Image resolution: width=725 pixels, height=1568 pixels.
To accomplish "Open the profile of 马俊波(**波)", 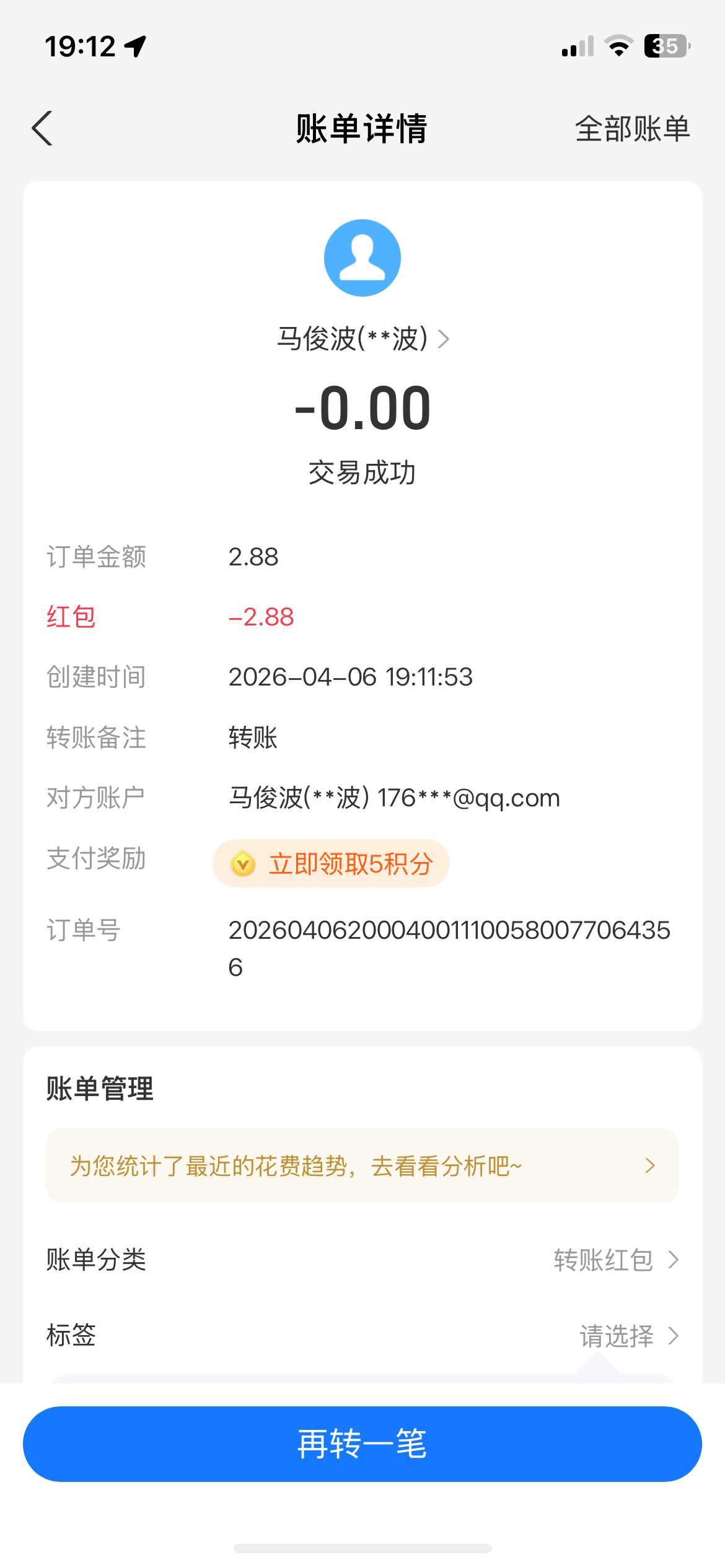I will point(362,339).
